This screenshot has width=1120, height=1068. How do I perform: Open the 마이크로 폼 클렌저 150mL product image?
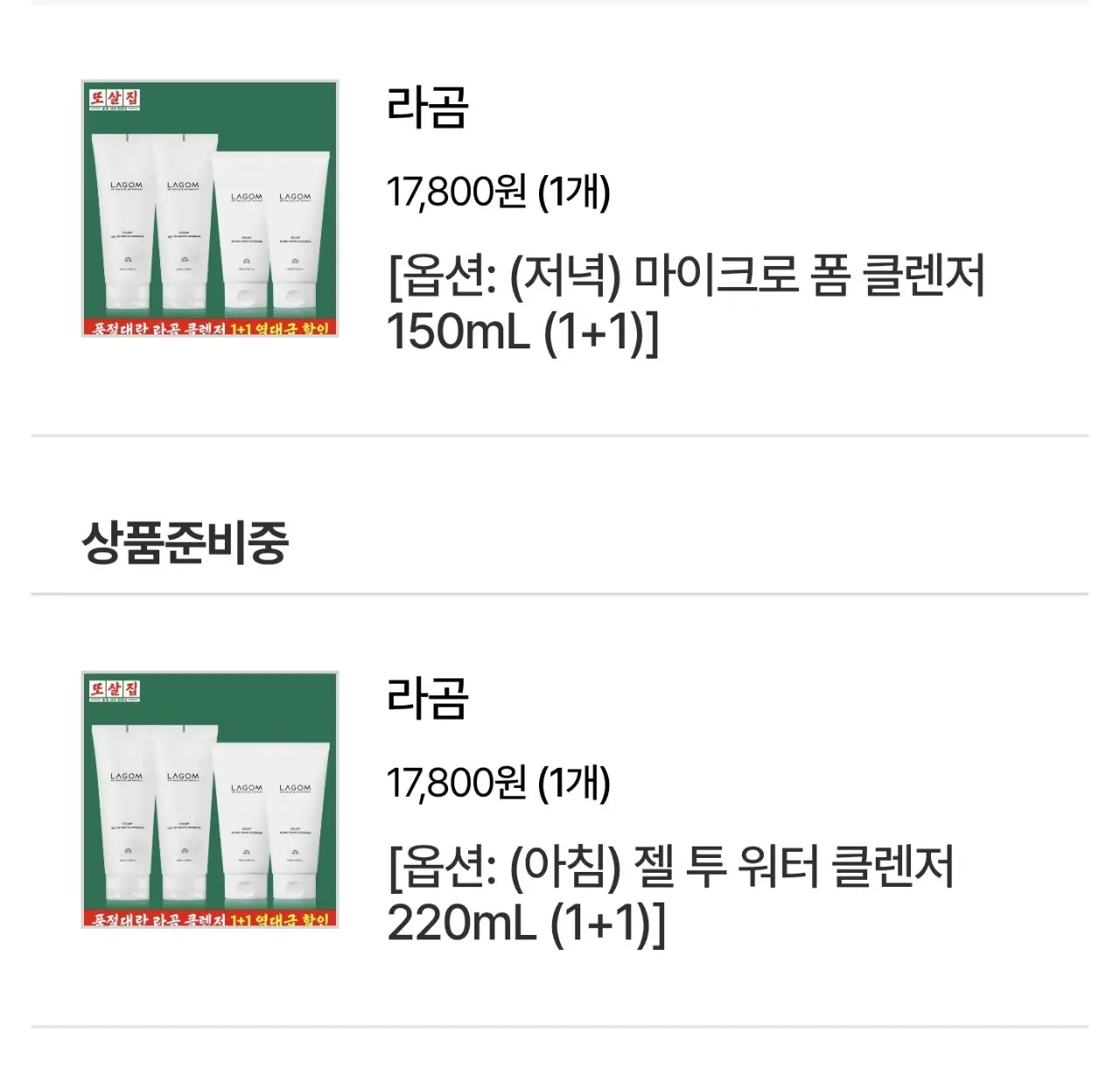point(210,208)
